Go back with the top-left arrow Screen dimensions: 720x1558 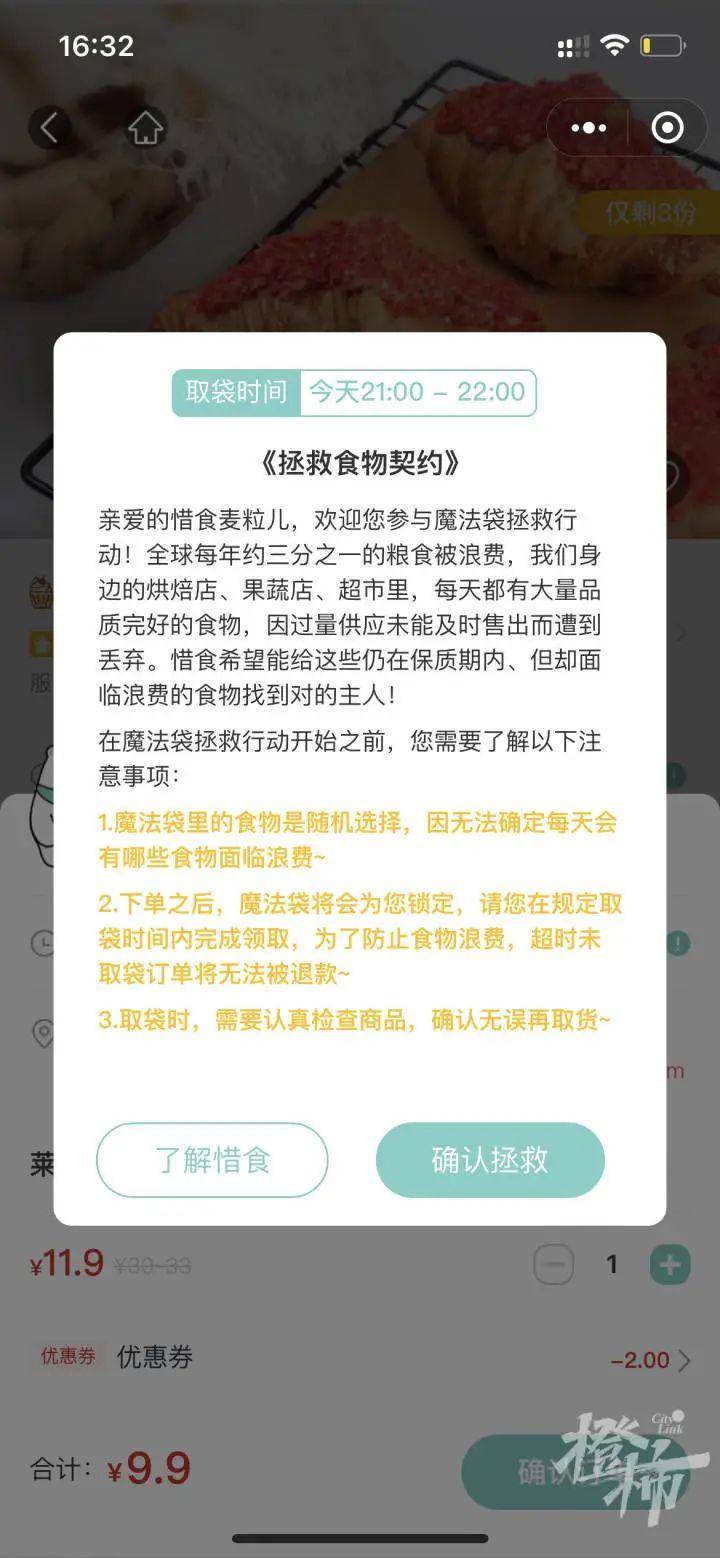(49, 127)
